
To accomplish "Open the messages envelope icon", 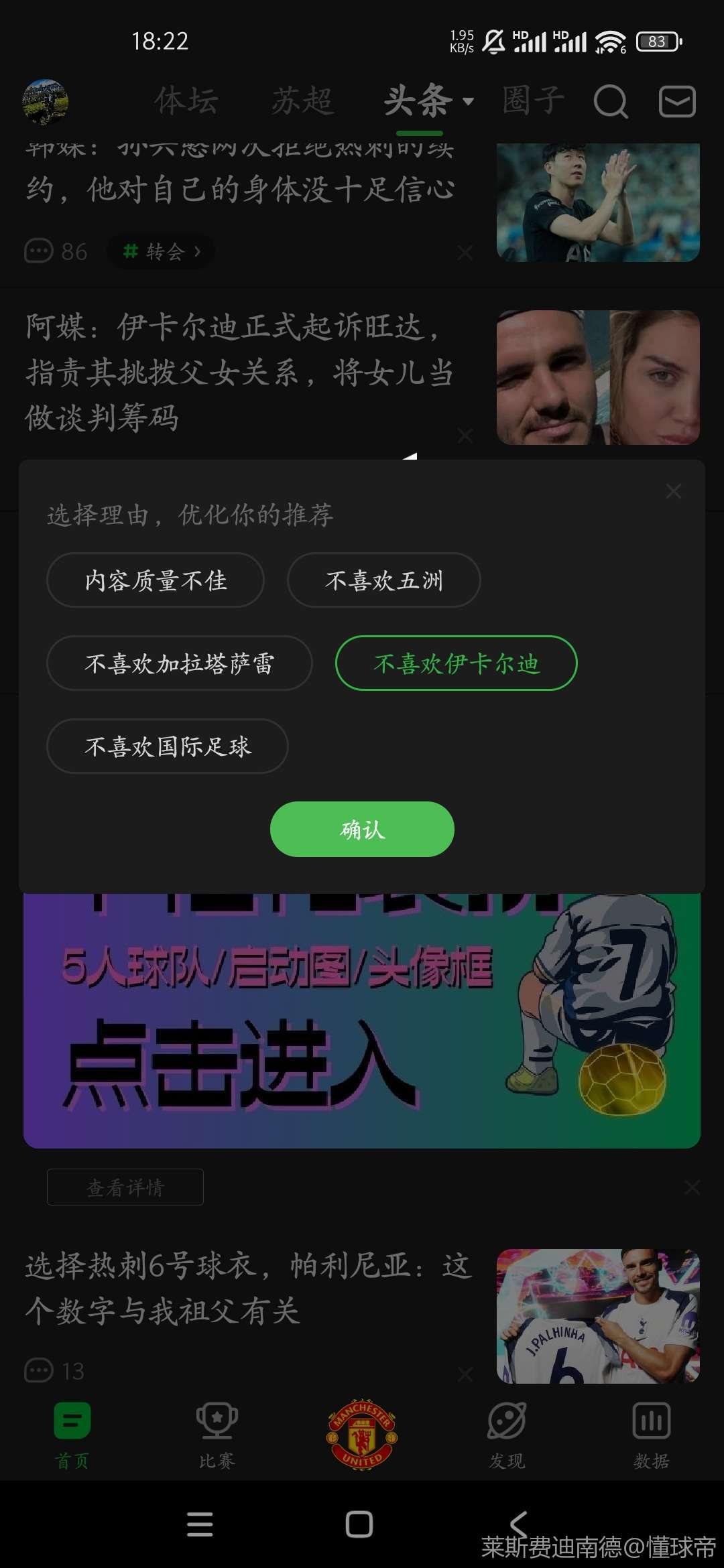I will pos(677,102).
